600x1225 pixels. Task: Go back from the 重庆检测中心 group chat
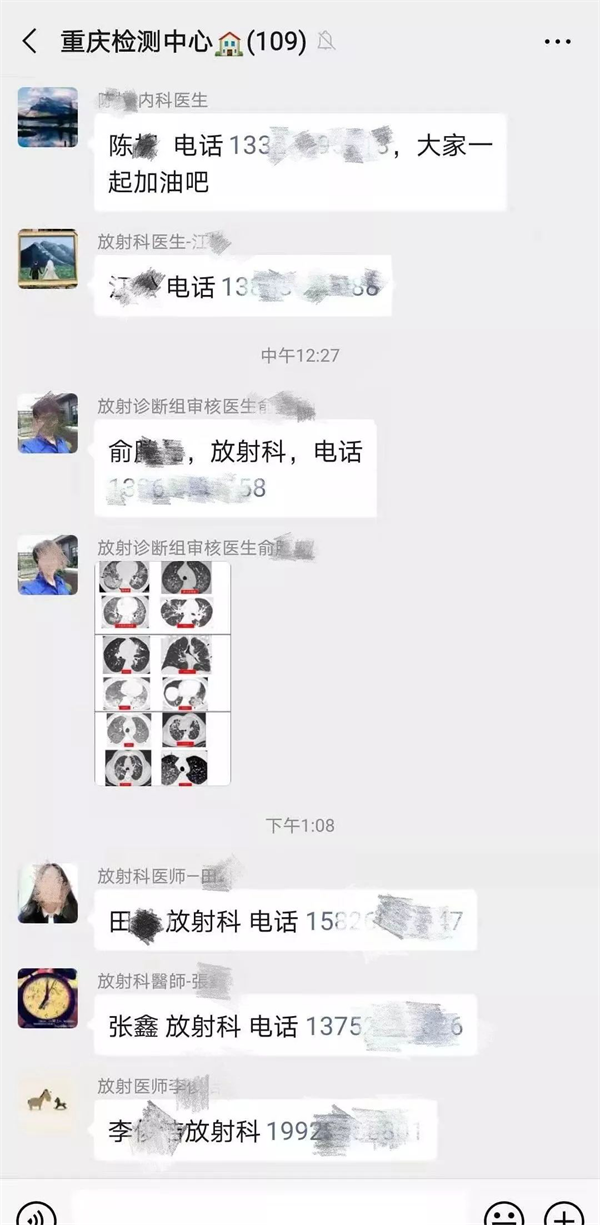coord(29,42)
